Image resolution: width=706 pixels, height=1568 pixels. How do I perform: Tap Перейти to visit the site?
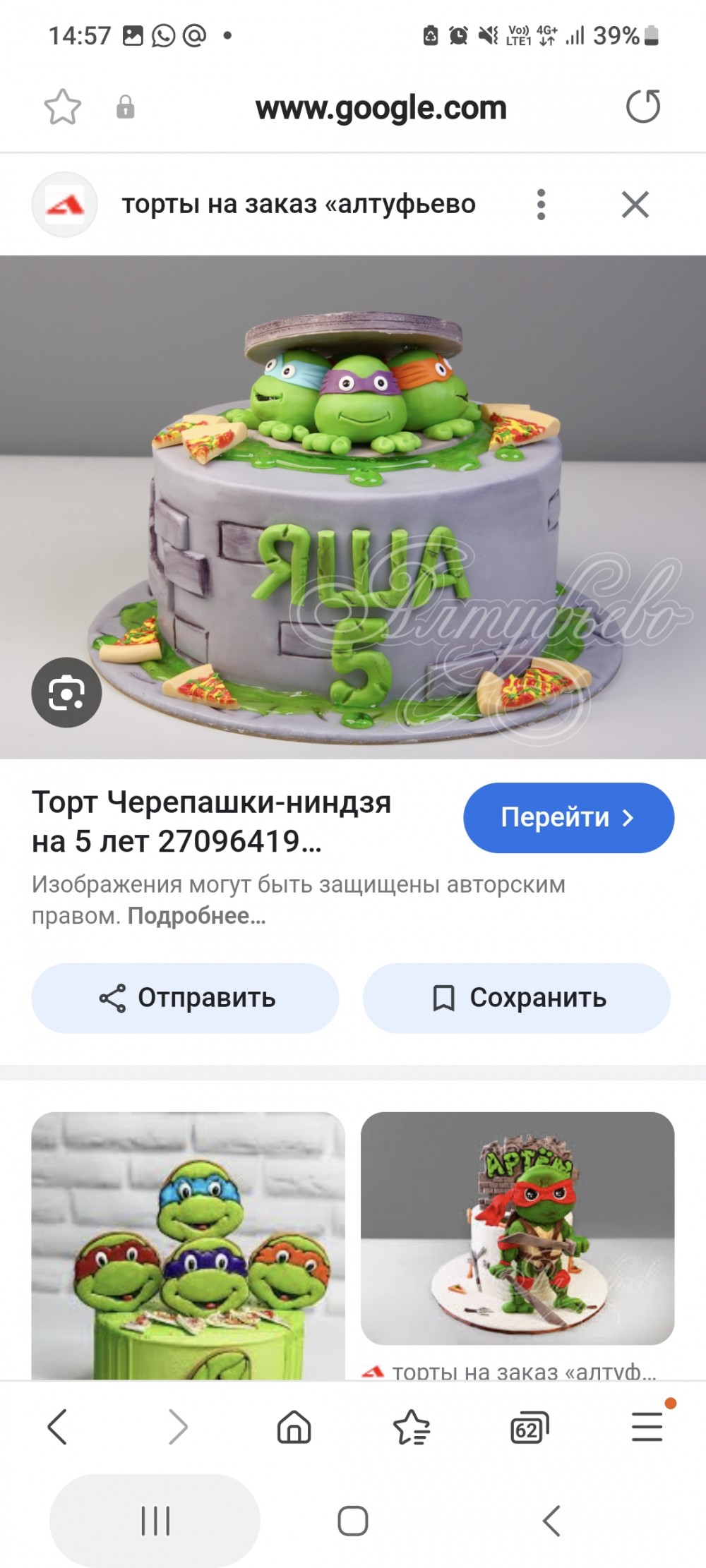pyautogui.click(x=568, y=817)
